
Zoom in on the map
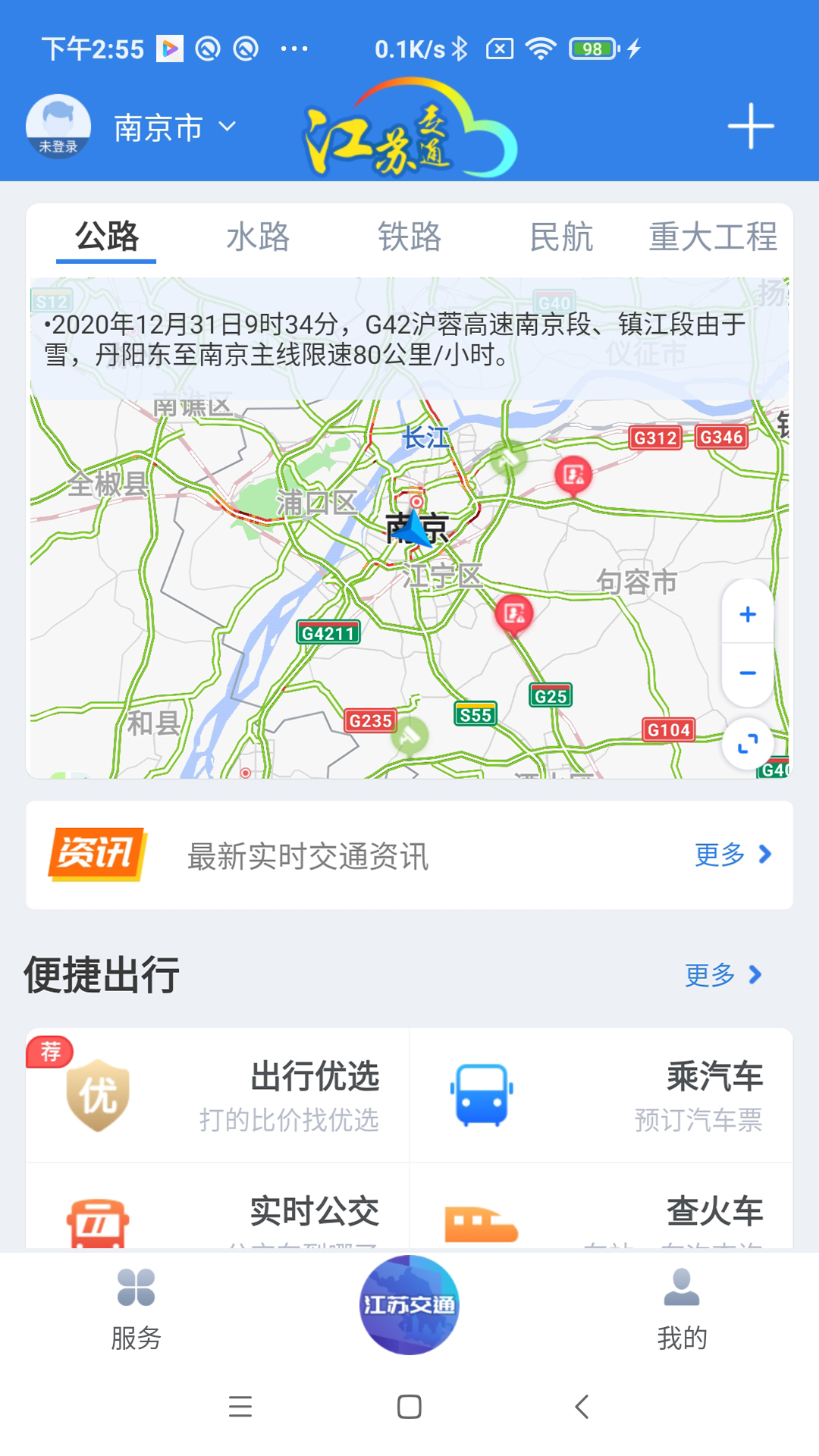[x=747, y=614]
